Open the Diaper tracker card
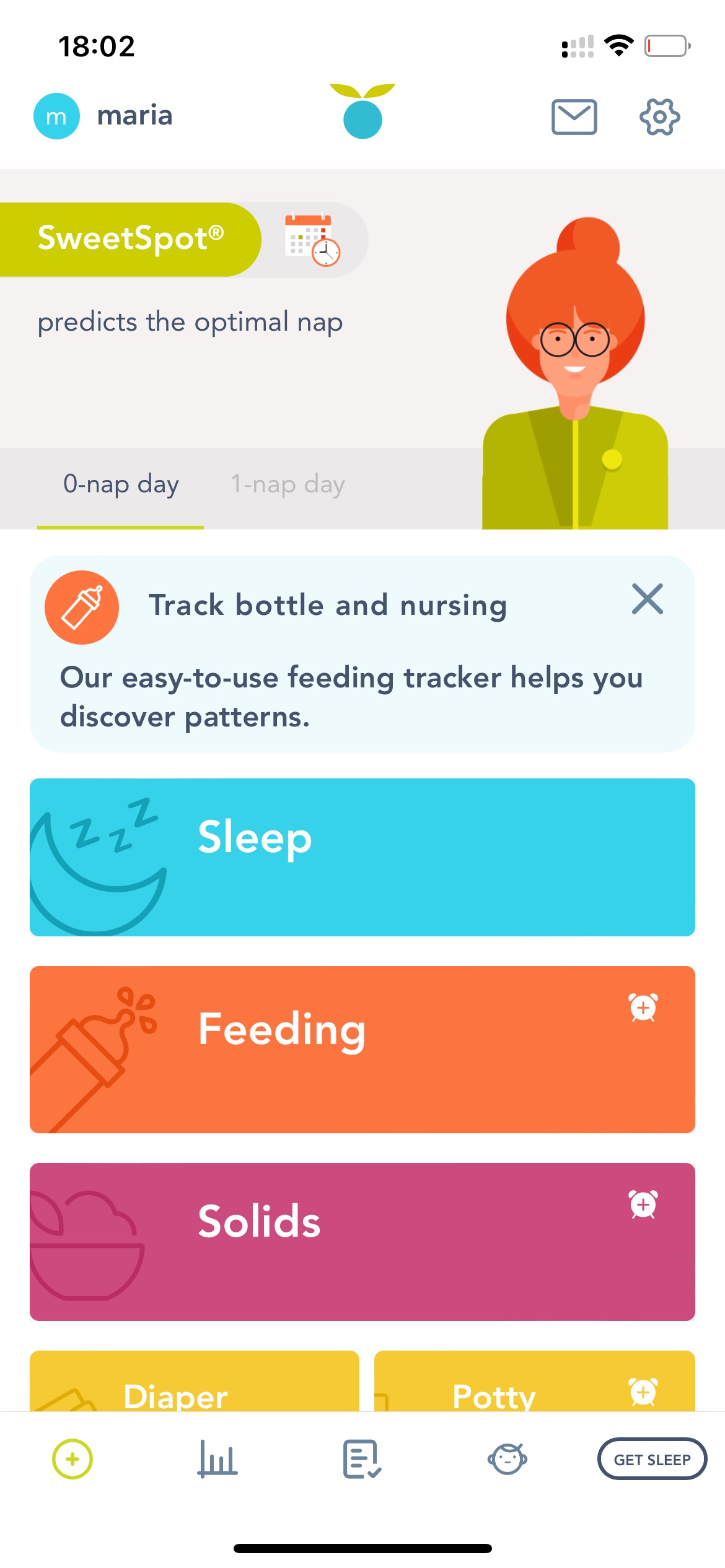 point(195,1381)
